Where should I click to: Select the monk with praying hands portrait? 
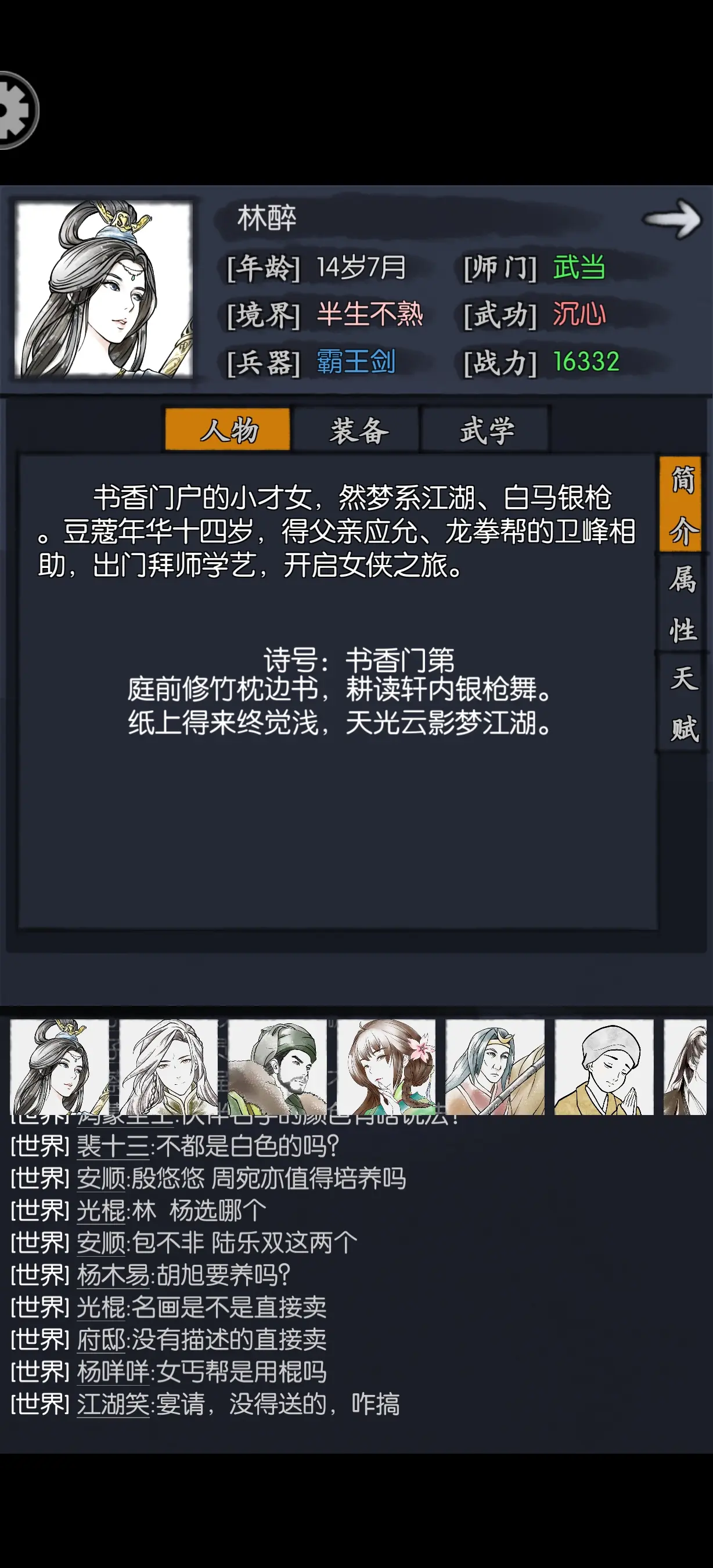[603, 1067]
